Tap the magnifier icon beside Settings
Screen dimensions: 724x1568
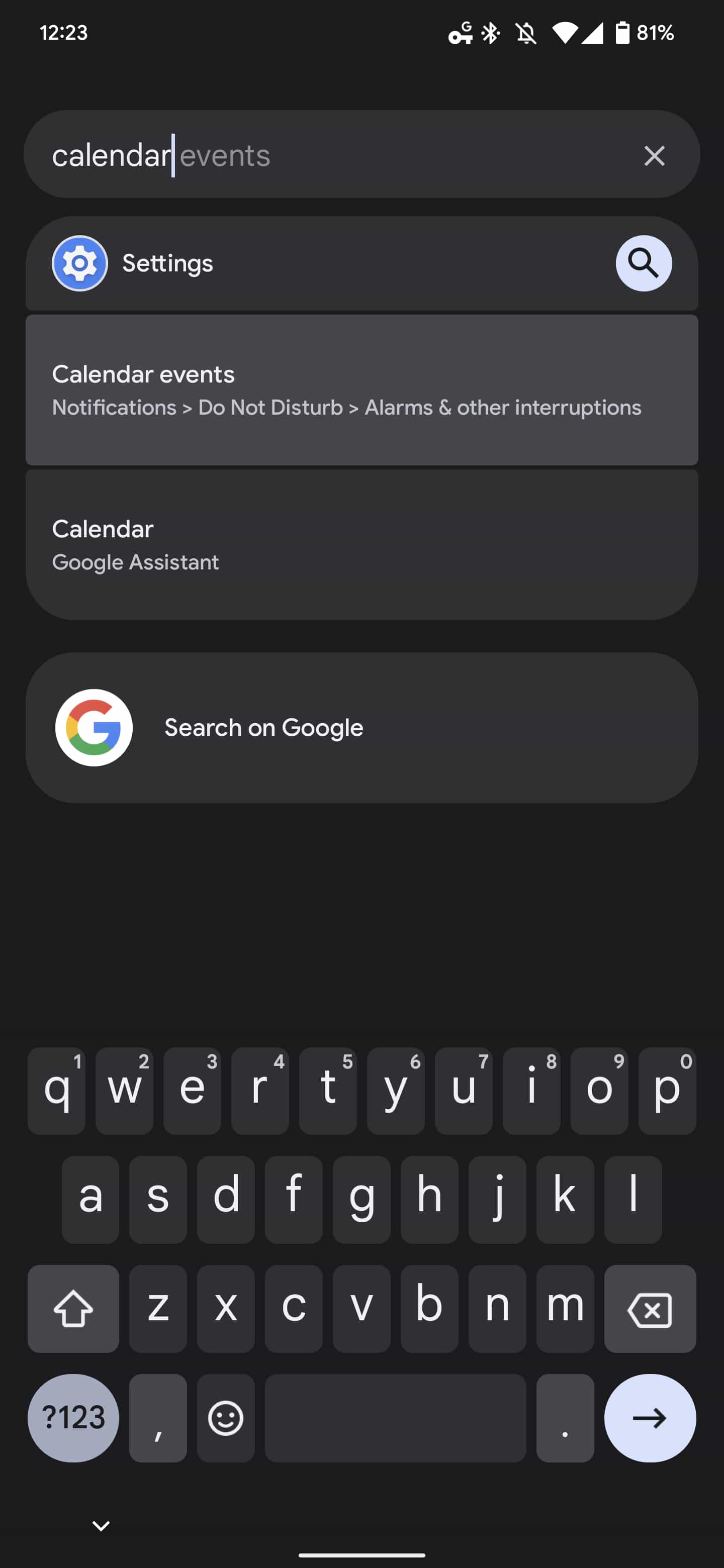[644, 263]
